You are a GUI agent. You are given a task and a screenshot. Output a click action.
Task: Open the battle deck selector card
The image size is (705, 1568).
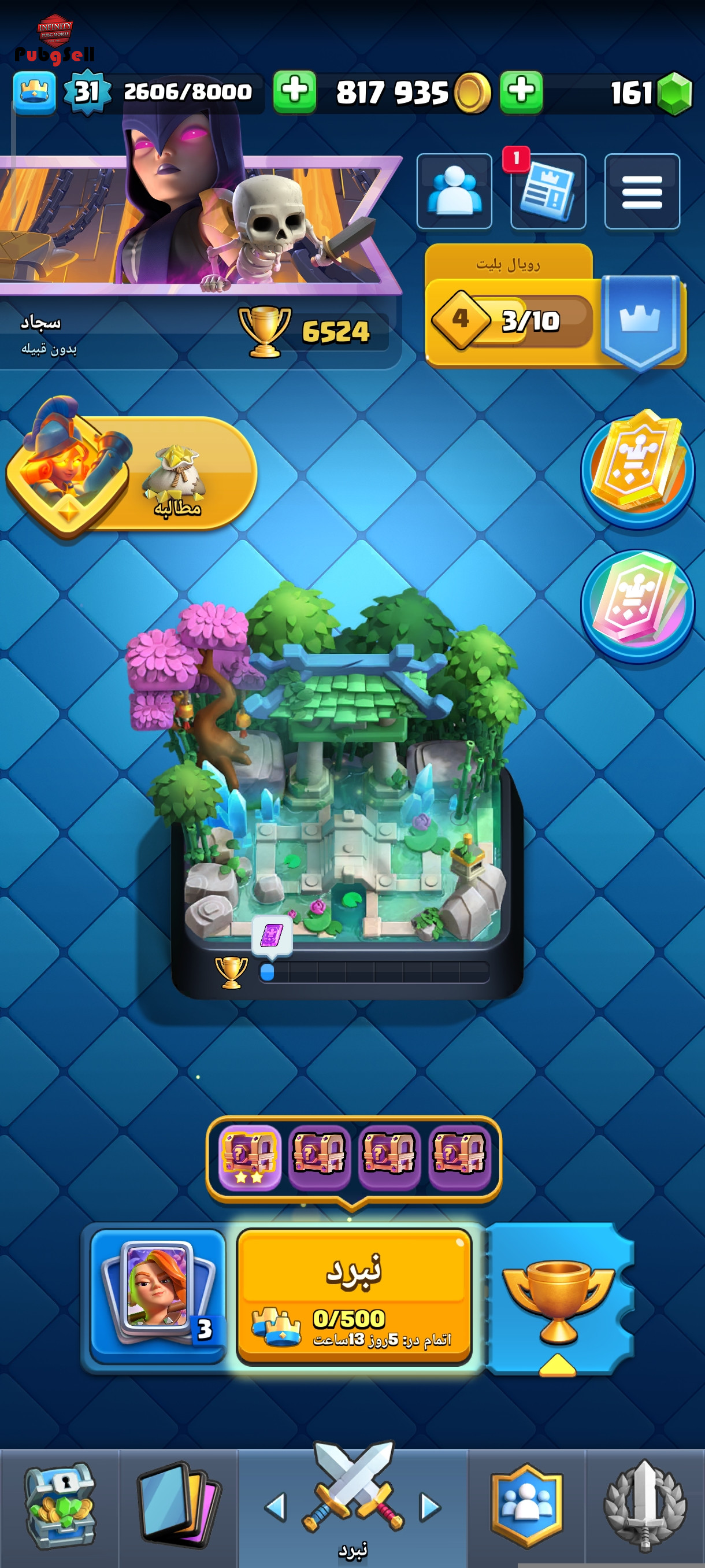point(158,1293)
